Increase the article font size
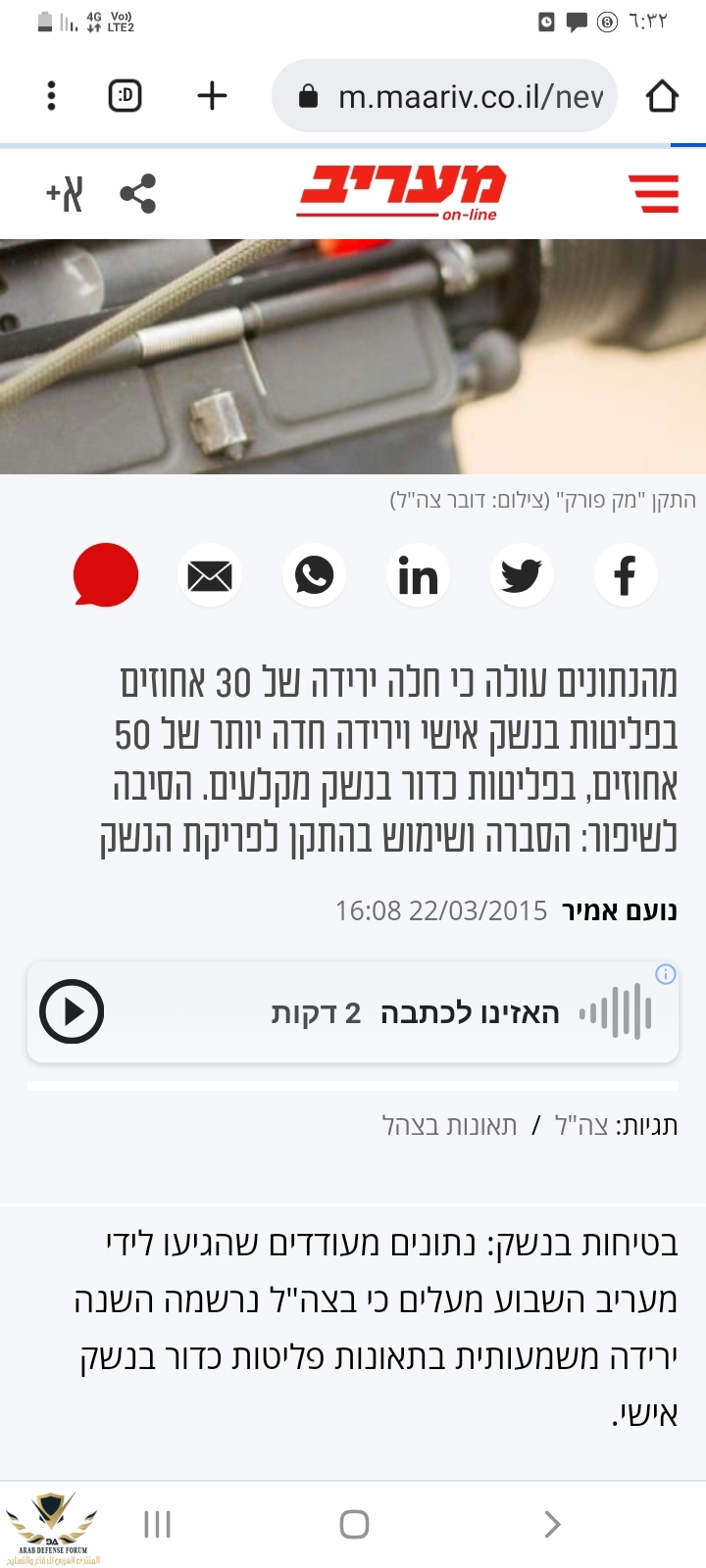Viewport: 706px width, 1568px height. [x=65, y=194]
